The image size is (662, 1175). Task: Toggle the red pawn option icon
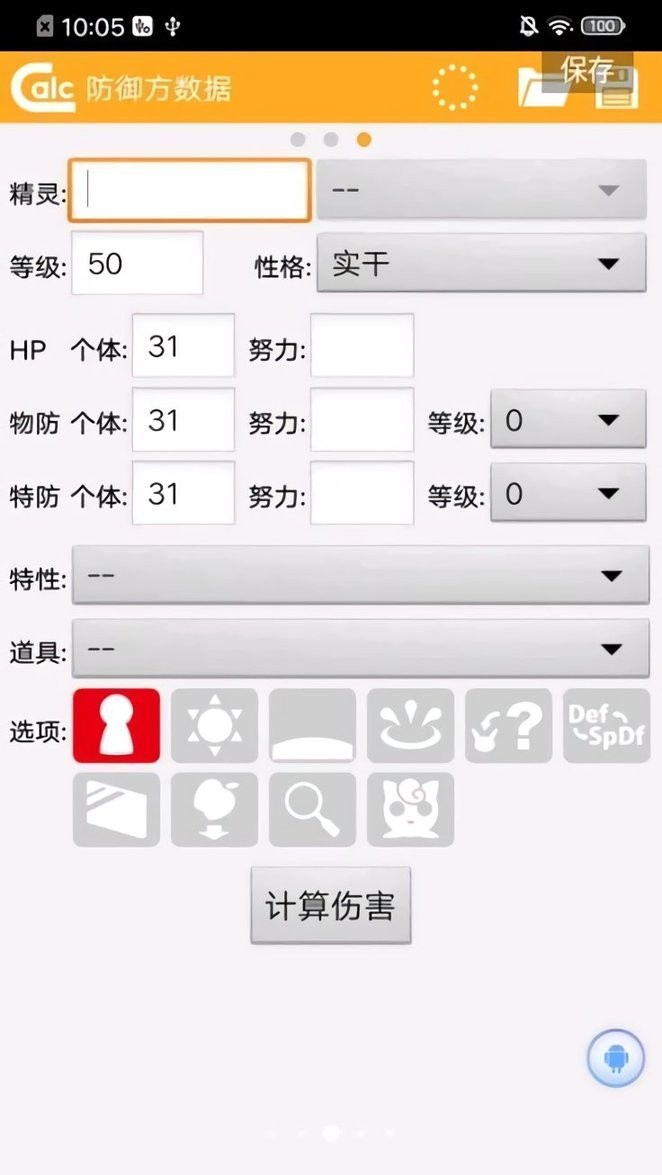coord(116,726)
